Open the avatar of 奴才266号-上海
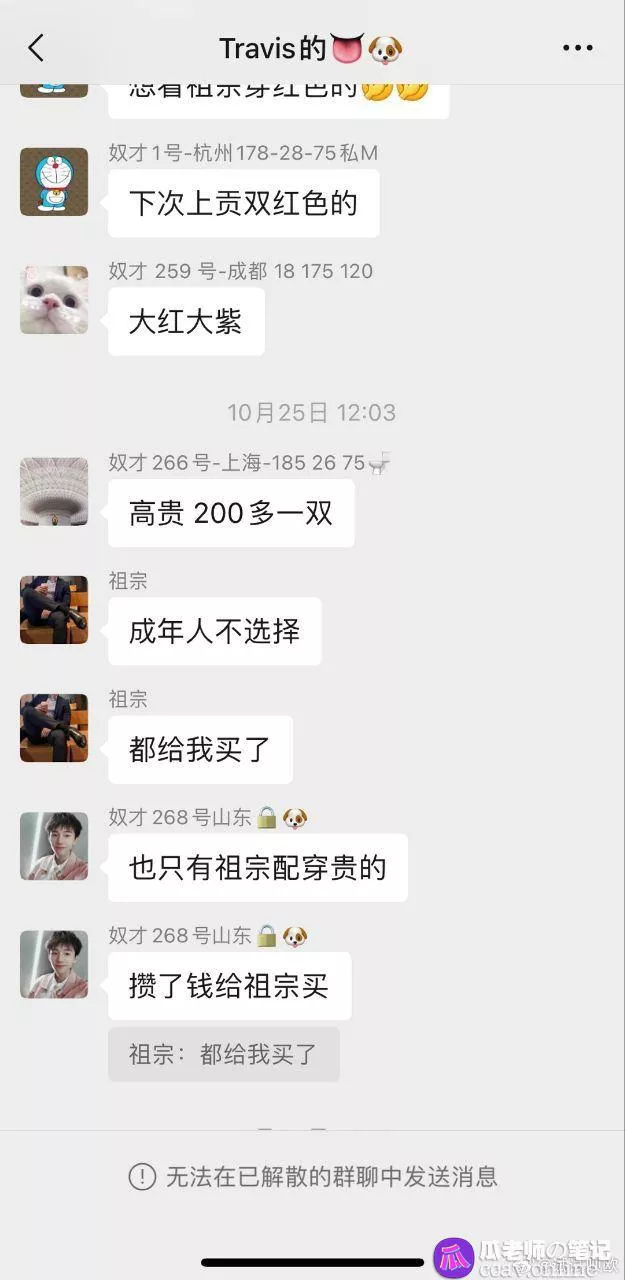The width and height of the screenshot is (625, 1280). click(54, 492)
